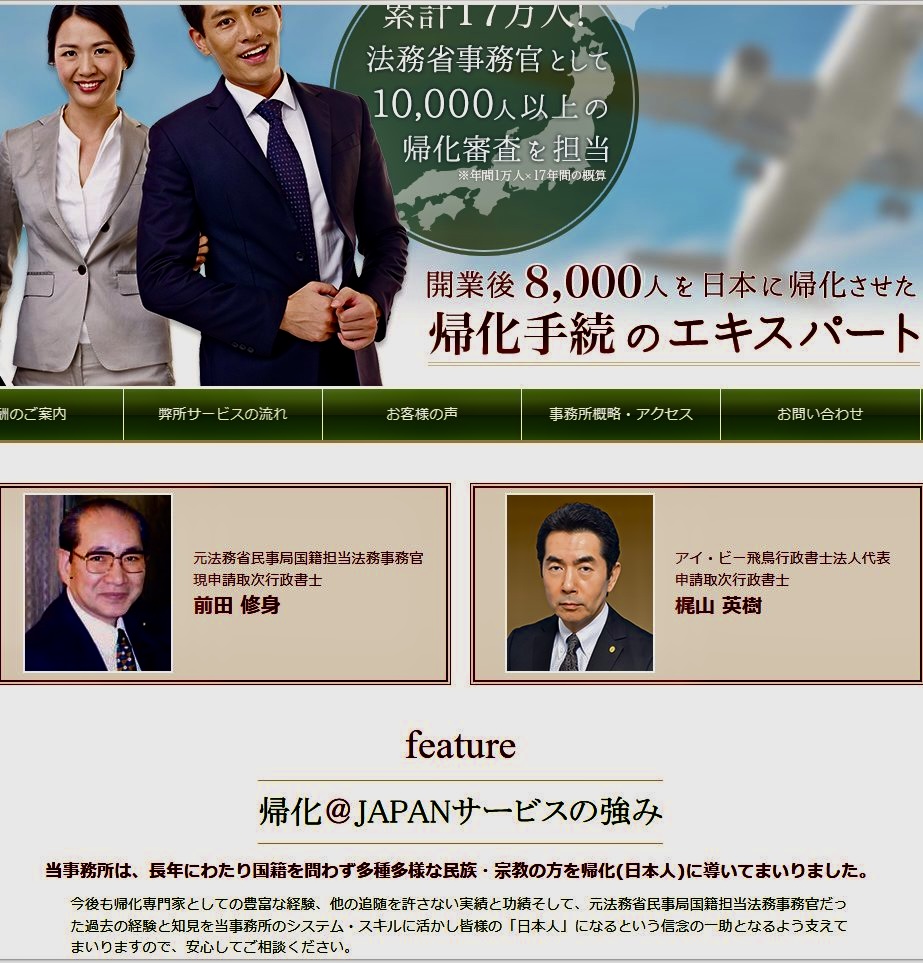Open 前田 修身 profile card

pos(224,584)
